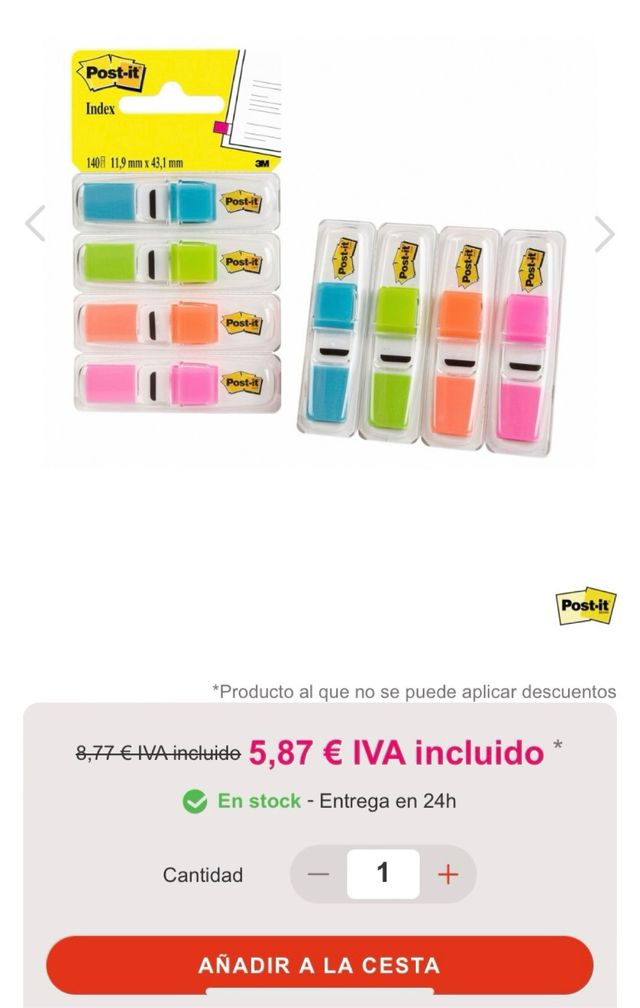Tap Añadir a la cesta button

[319, 965]
